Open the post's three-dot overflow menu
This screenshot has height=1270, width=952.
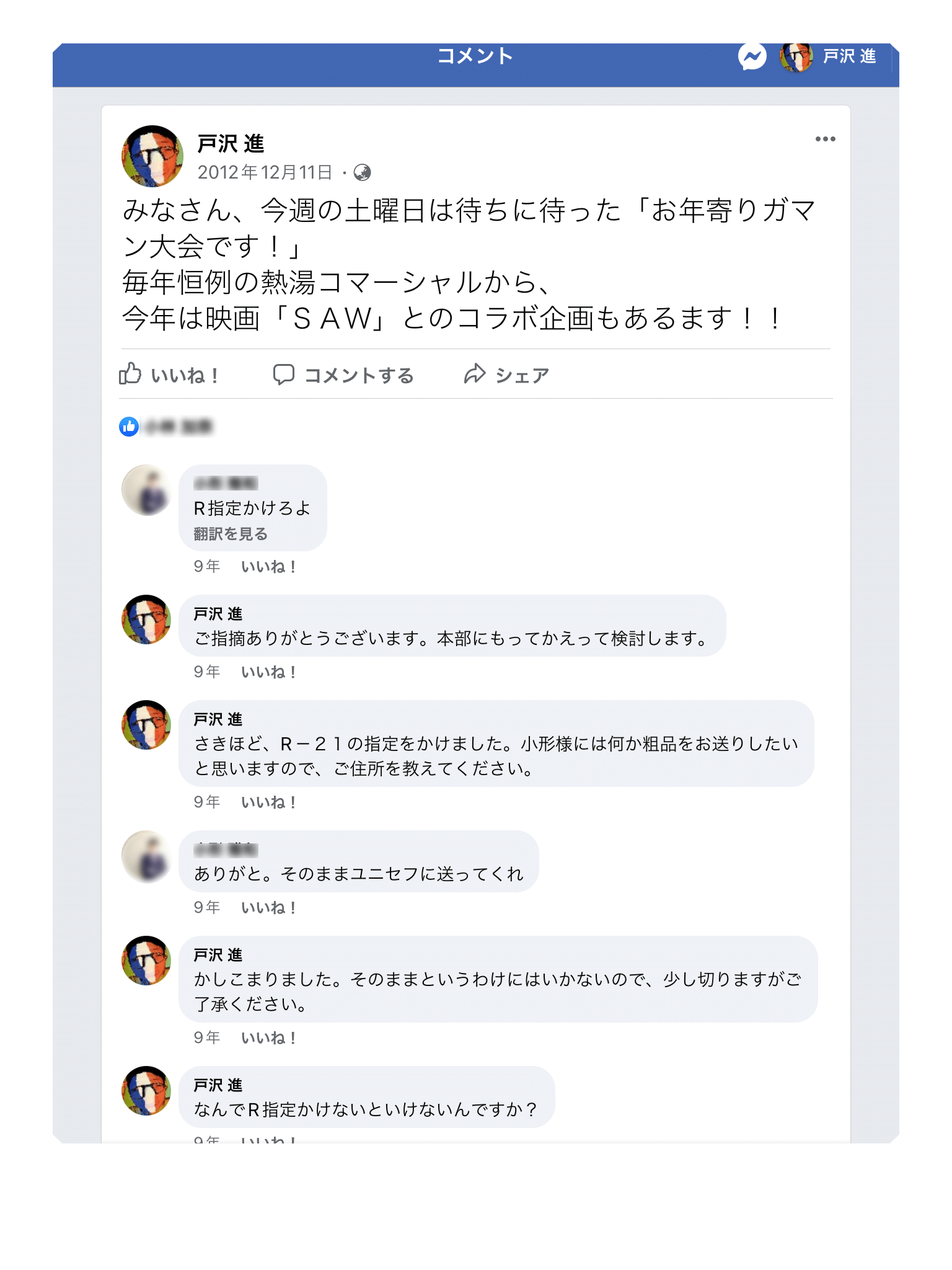[x=825, y=139]
